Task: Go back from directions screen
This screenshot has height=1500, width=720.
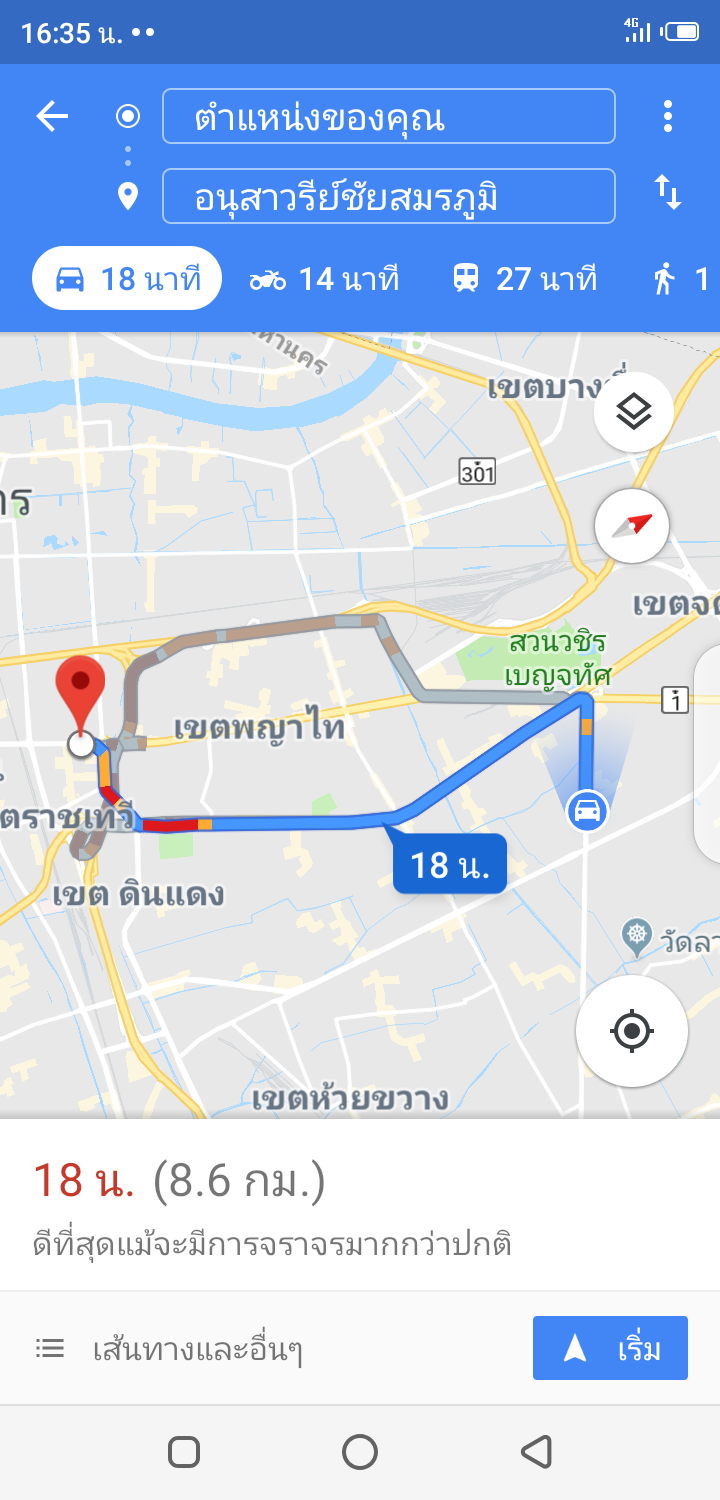Action: (52, 117)
